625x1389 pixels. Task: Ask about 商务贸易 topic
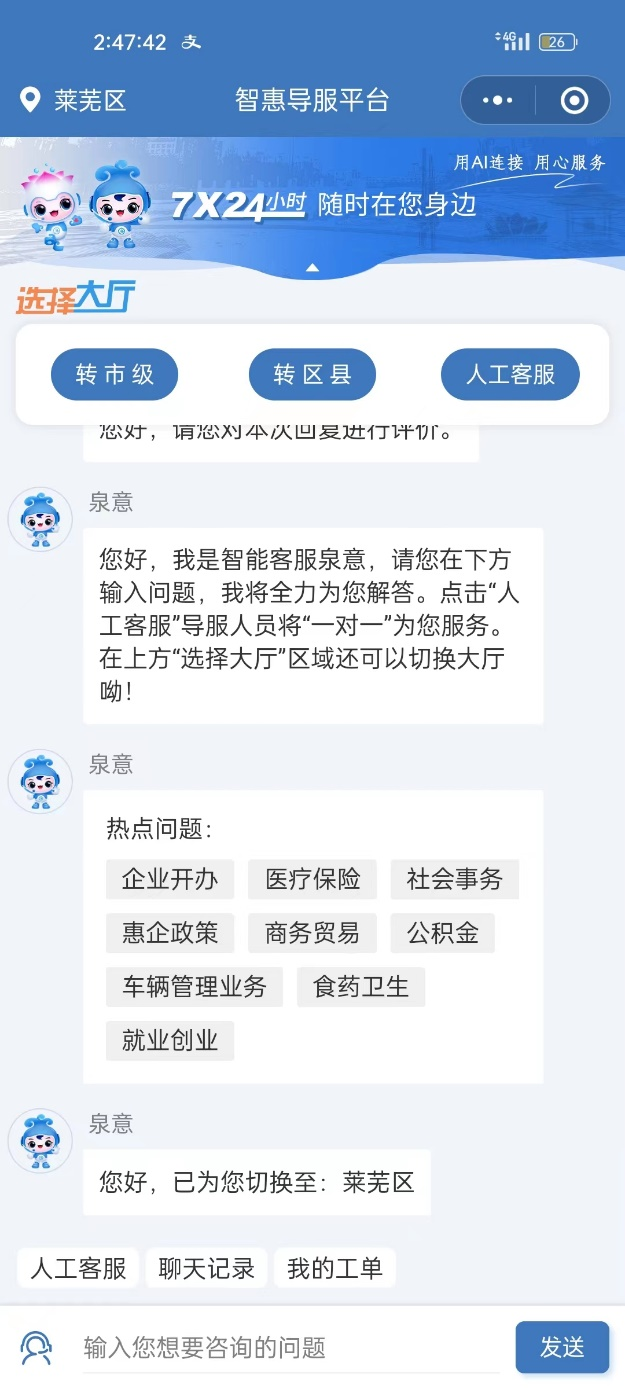(x=312, y=934)
